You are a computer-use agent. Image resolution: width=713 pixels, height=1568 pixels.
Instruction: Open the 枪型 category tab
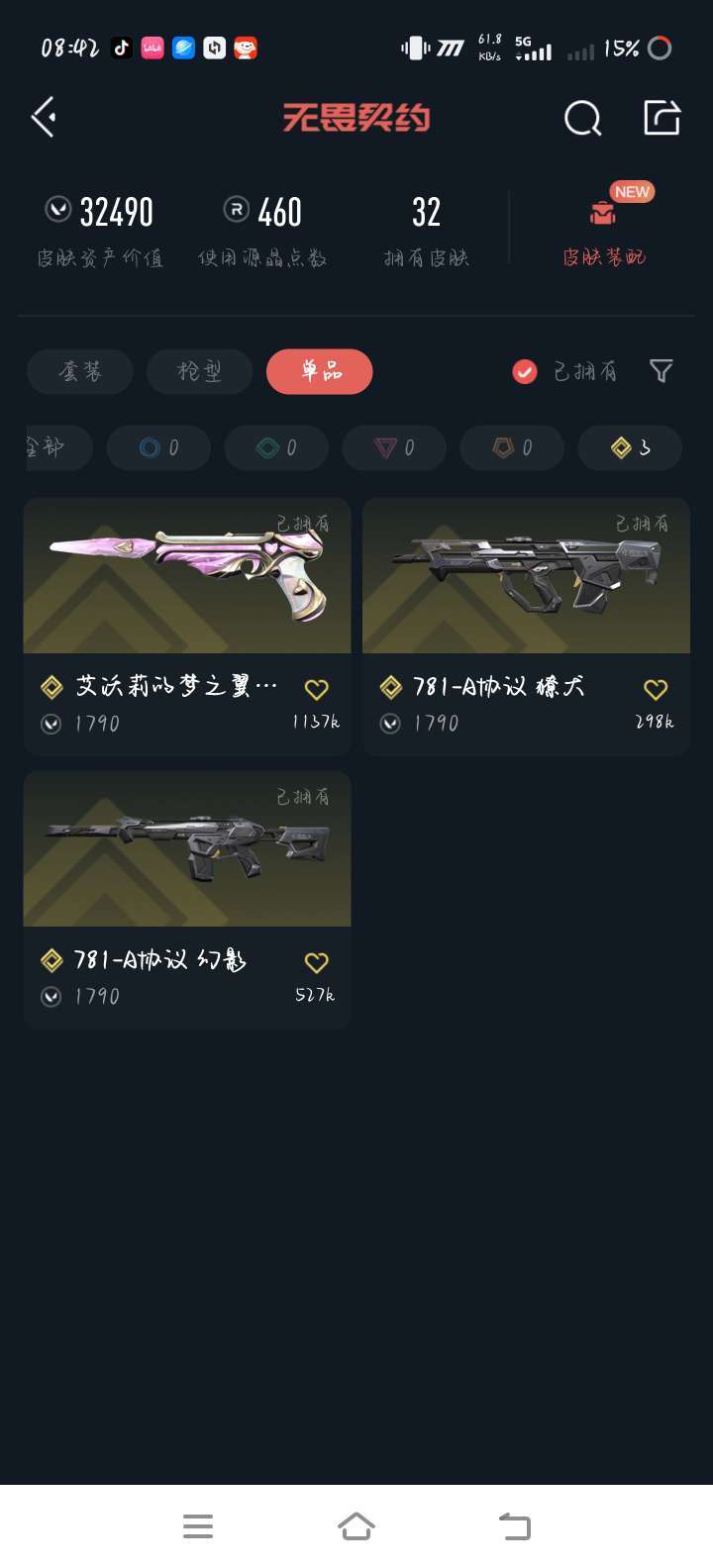[x=199, y=371]
